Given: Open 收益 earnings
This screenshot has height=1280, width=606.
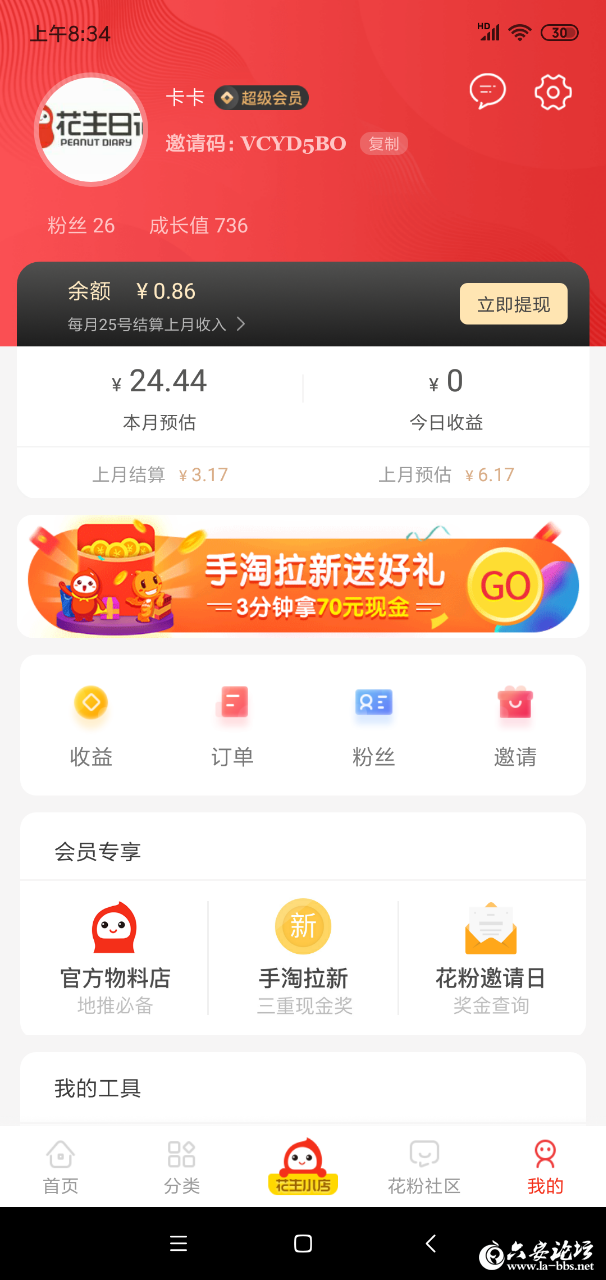Looking at the screenshot, I should [x=91, y=725].
